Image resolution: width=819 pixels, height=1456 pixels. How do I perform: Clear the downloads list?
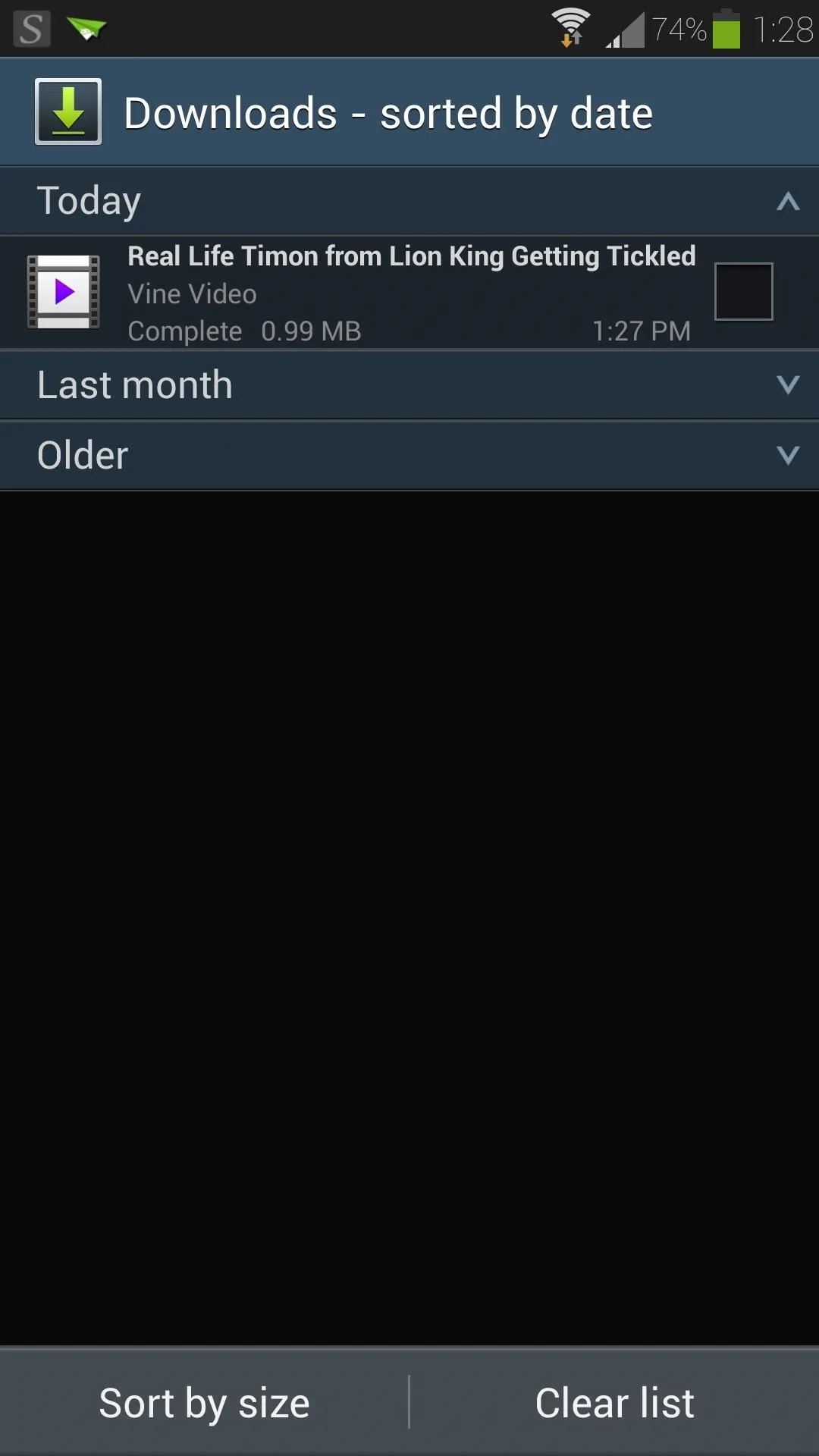(x=615, y=1403)
